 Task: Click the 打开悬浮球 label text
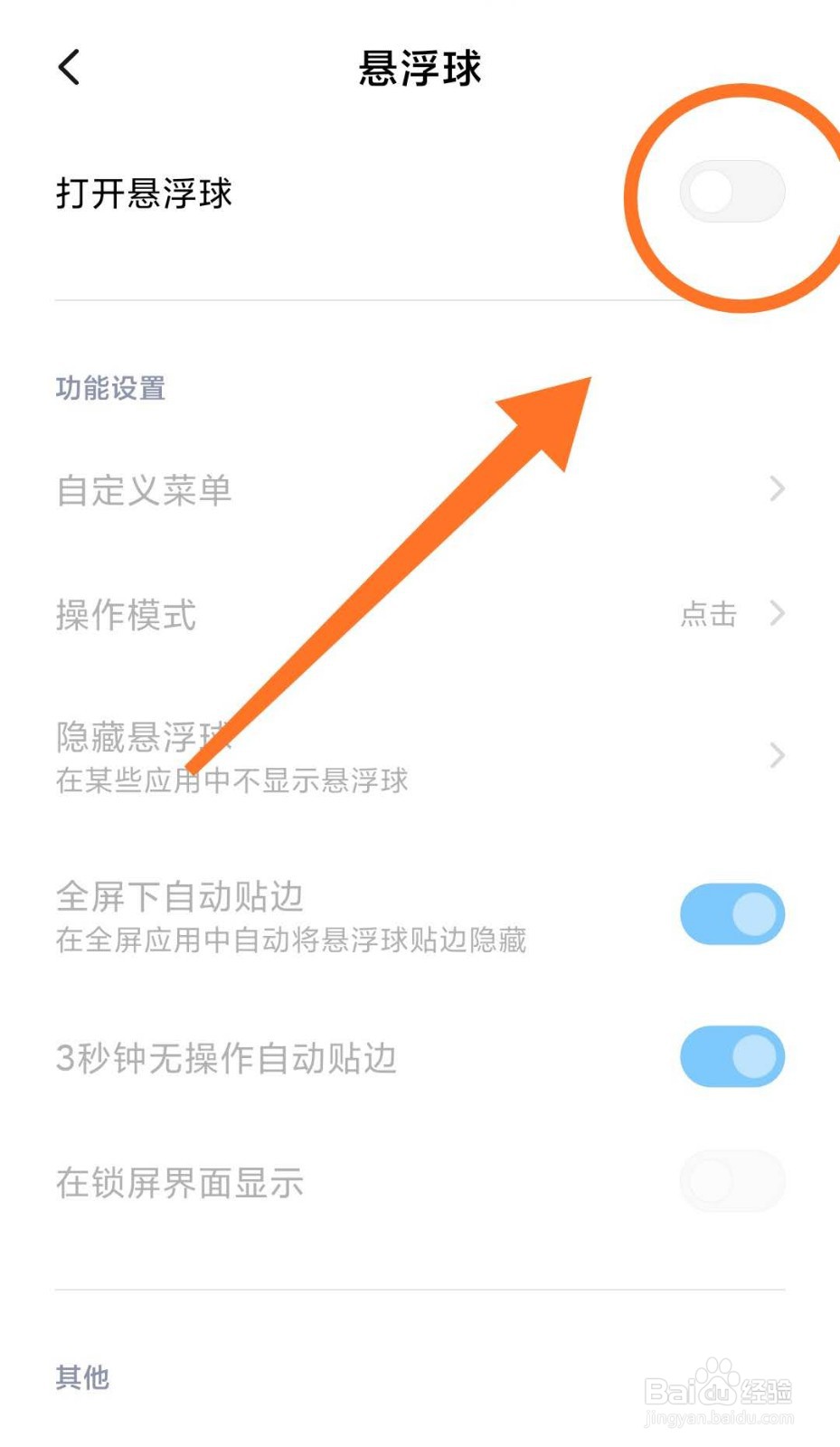coord(144,192)
